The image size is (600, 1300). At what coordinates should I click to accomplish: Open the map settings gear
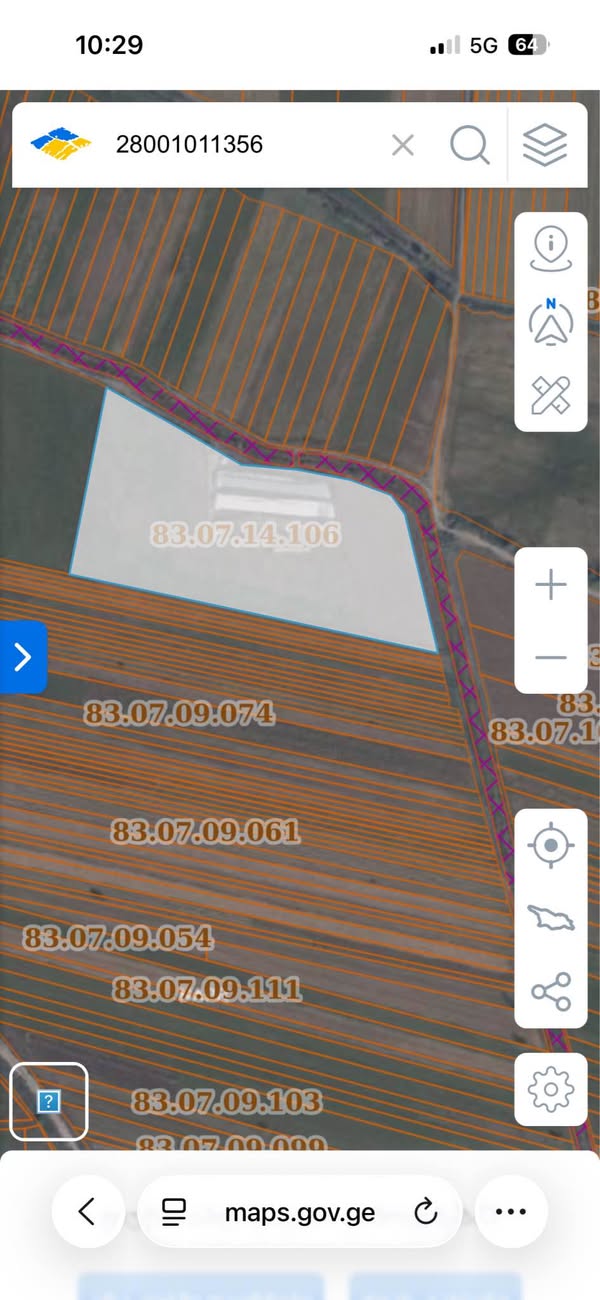551,1089
